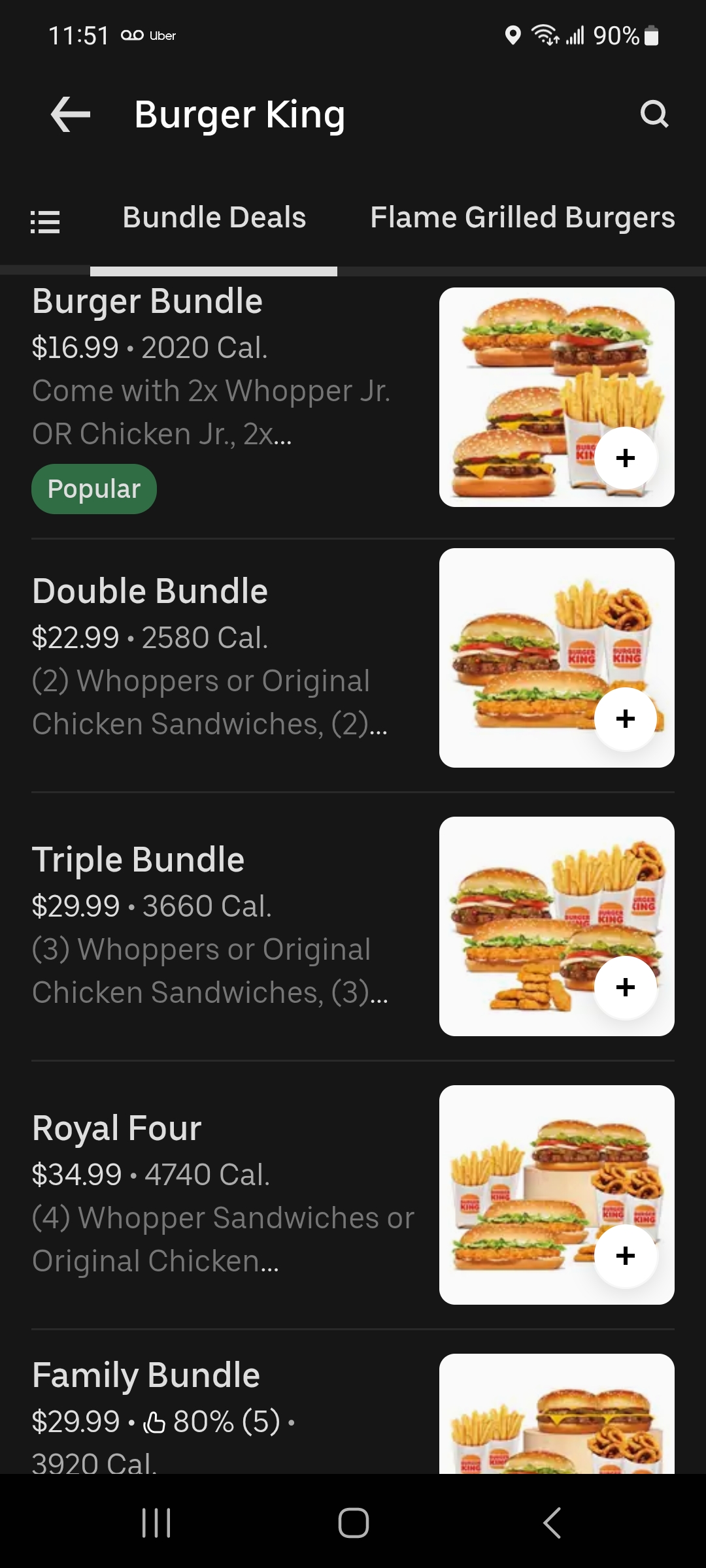View the Royal Four item
Viewport: 706px width, 1568px height.
[216, 1193]
